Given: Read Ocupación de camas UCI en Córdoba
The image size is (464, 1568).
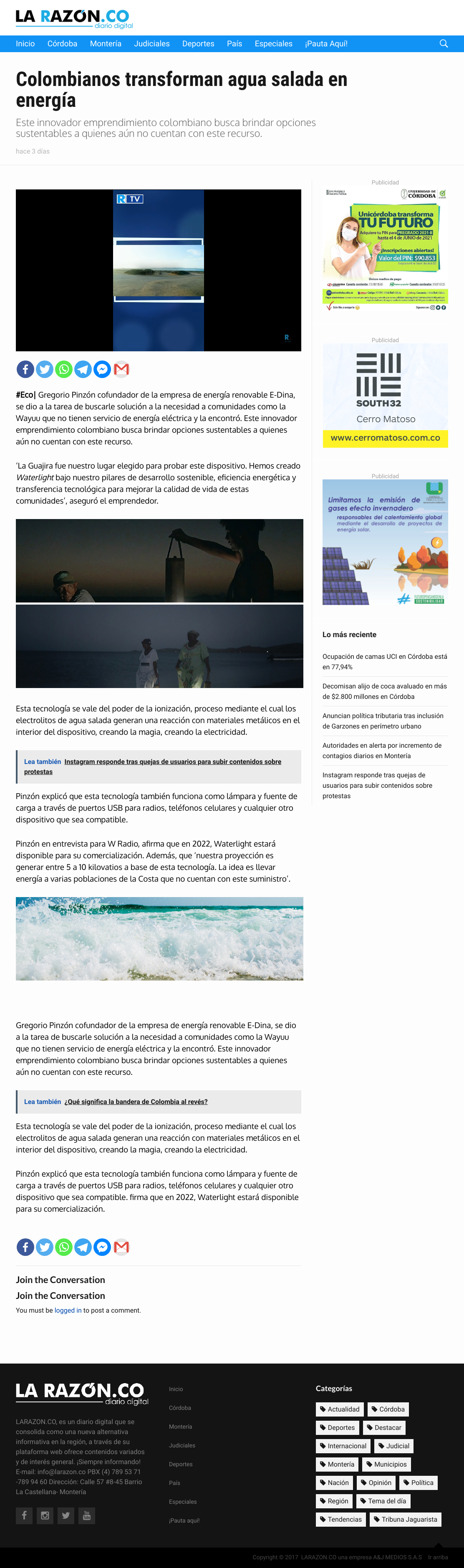Looking at the screenshot, I should tap(385, 662).
